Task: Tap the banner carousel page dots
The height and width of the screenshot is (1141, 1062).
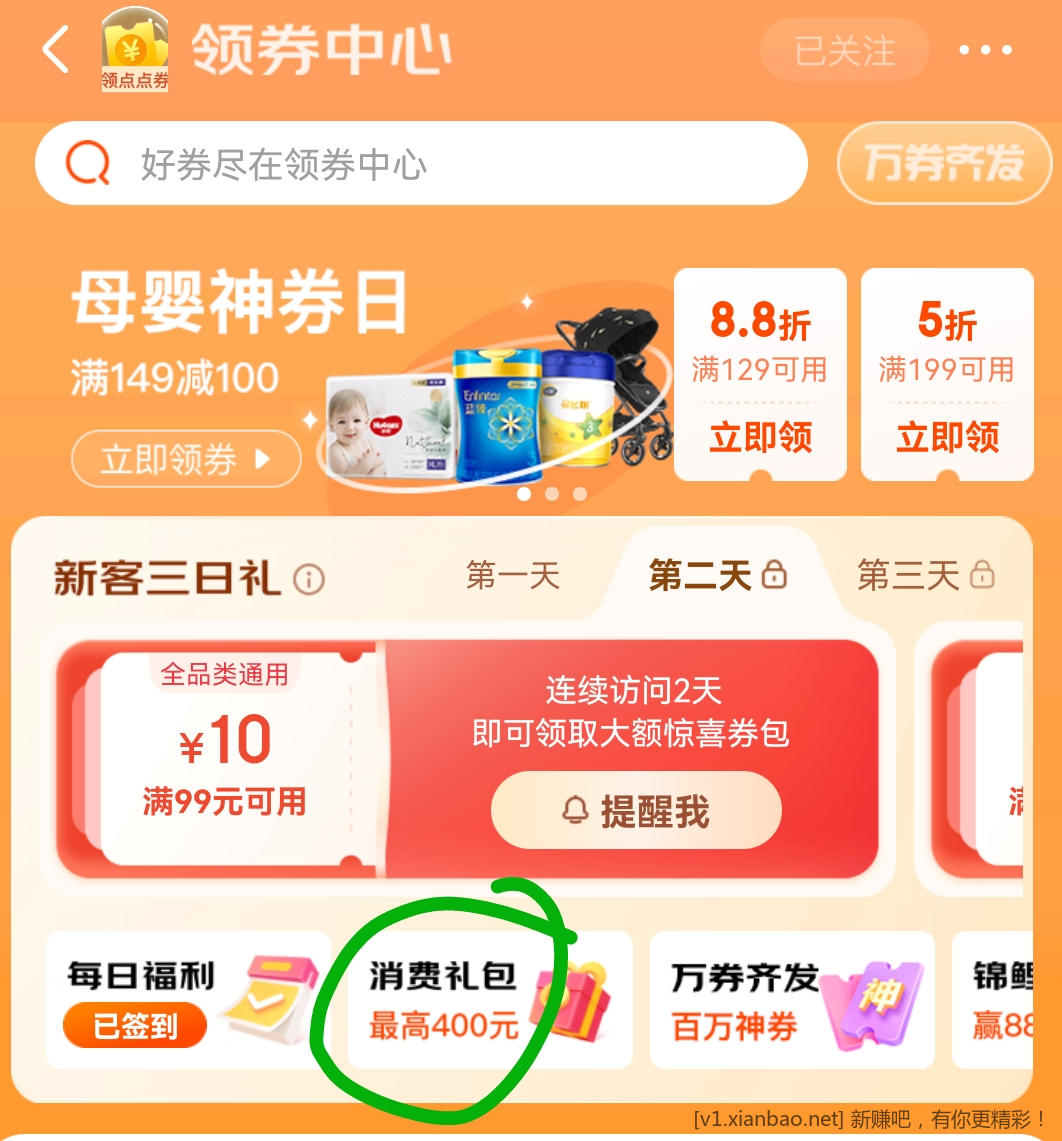Action: [551, 494]
